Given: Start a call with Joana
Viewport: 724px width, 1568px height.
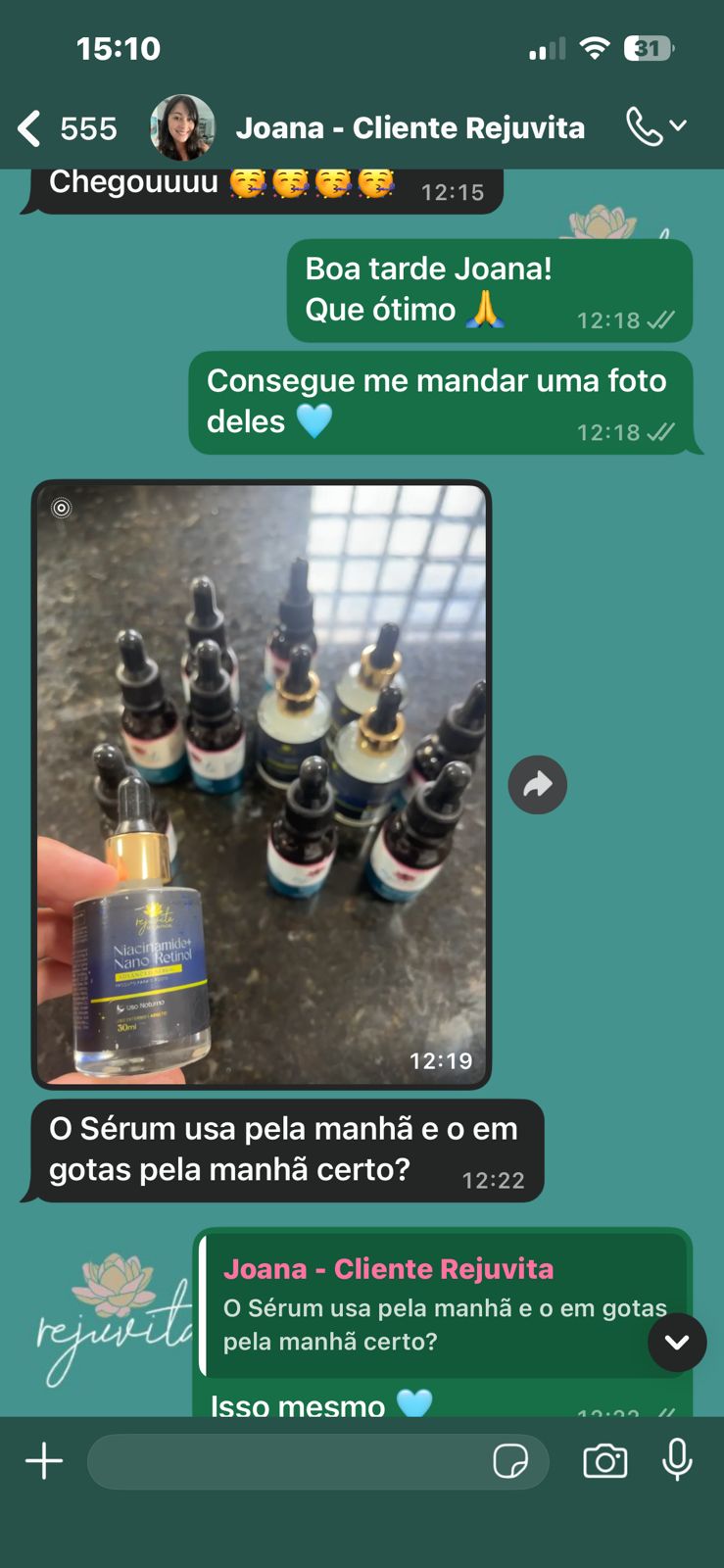Looking at the screenshot, I should pos(645,127).
